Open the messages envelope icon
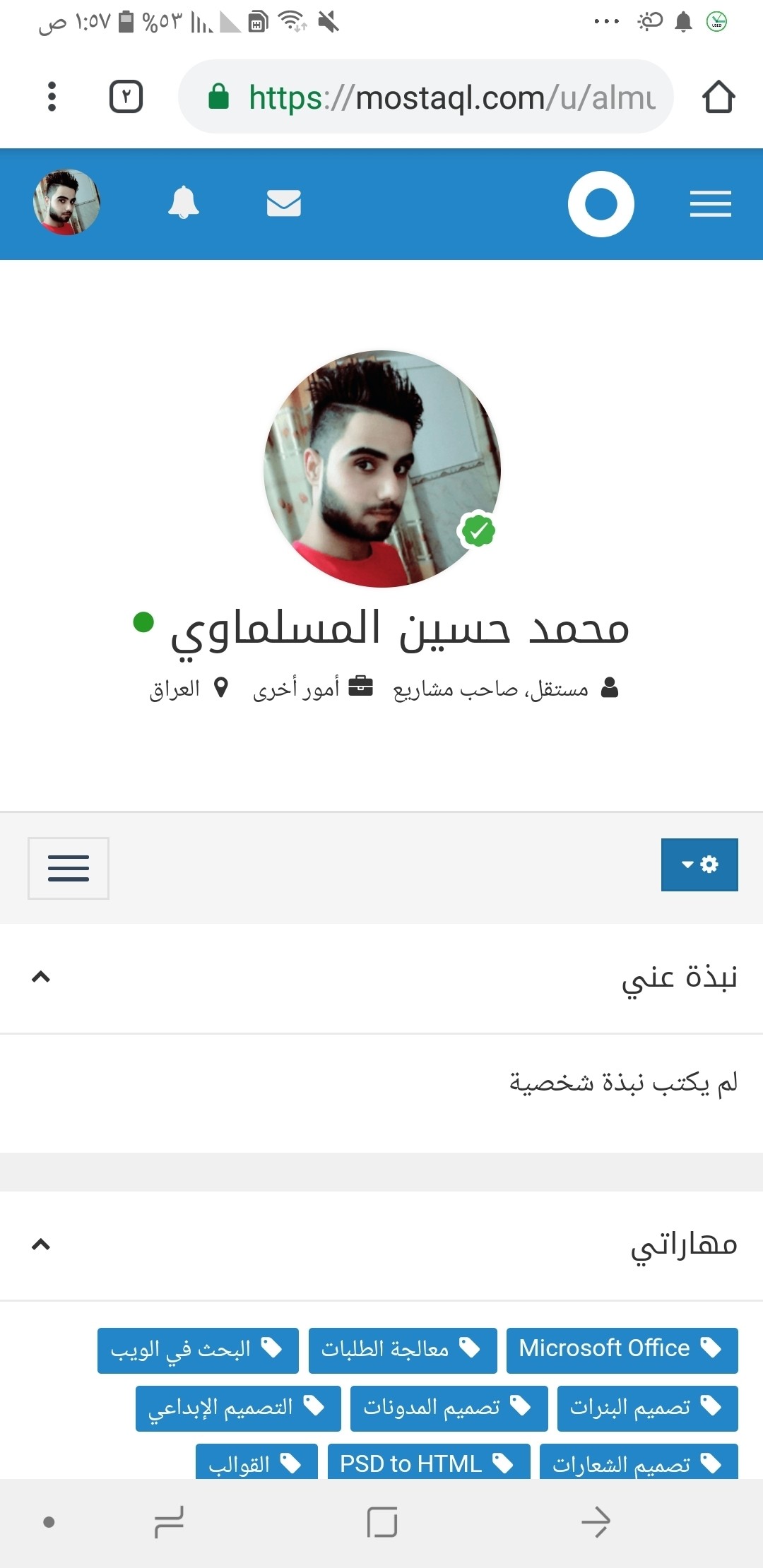This screenshot has height=1568, width=763. pyautogui.click(x=284, y=203)
